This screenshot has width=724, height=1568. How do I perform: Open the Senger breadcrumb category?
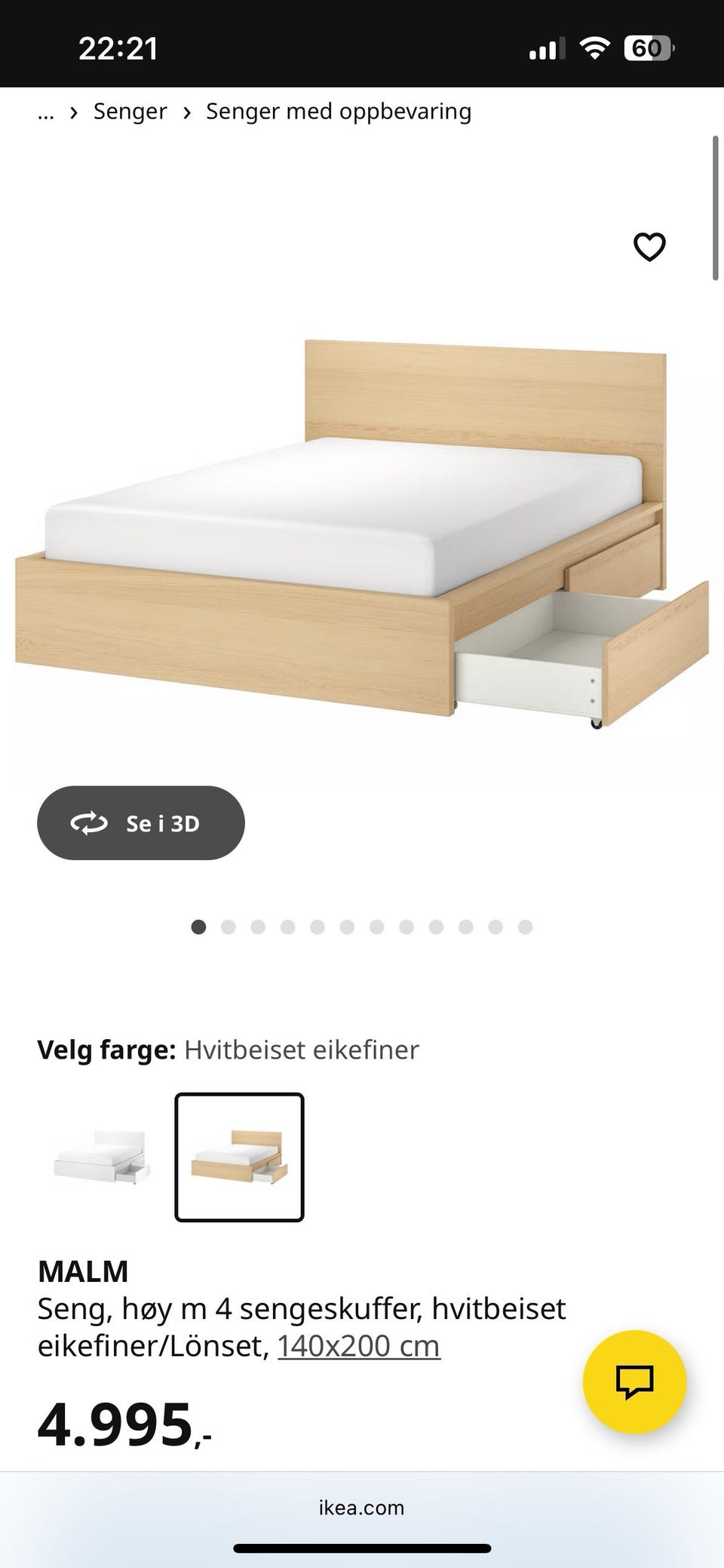pyautogui.click(x=130, y=110)
